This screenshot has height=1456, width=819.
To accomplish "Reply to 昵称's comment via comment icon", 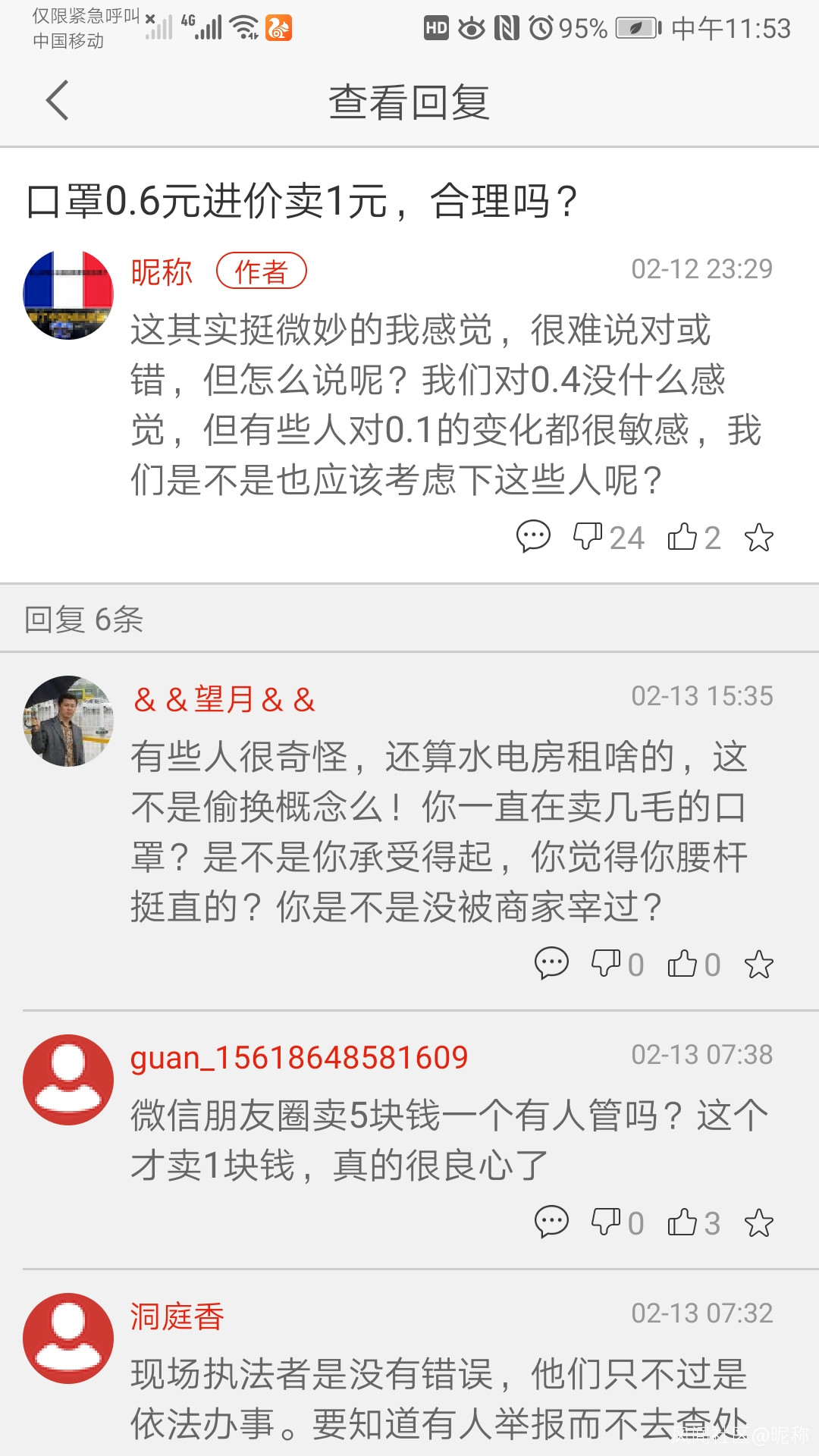I will click(533, 536).
